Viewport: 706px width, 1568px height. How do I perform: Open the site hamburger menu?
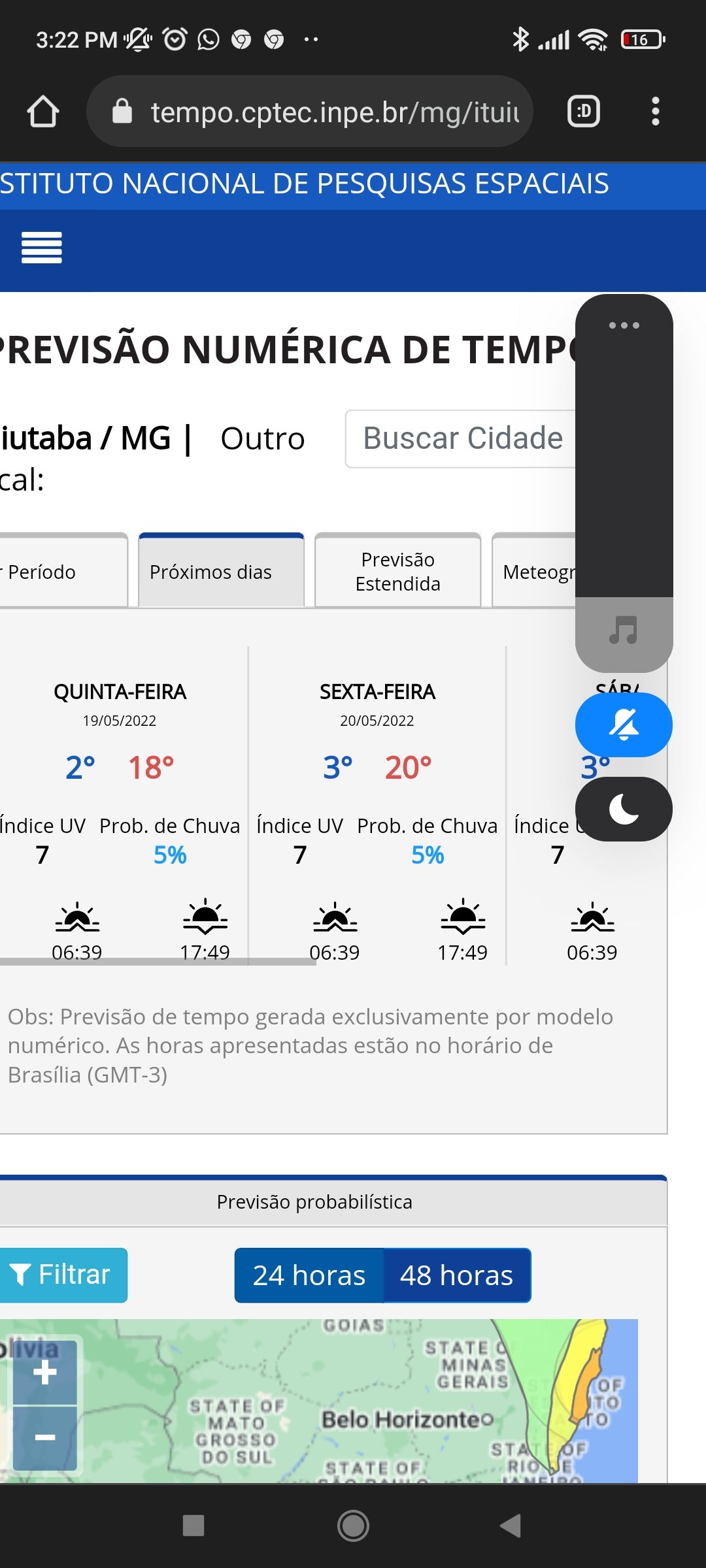tap(42, 248)
